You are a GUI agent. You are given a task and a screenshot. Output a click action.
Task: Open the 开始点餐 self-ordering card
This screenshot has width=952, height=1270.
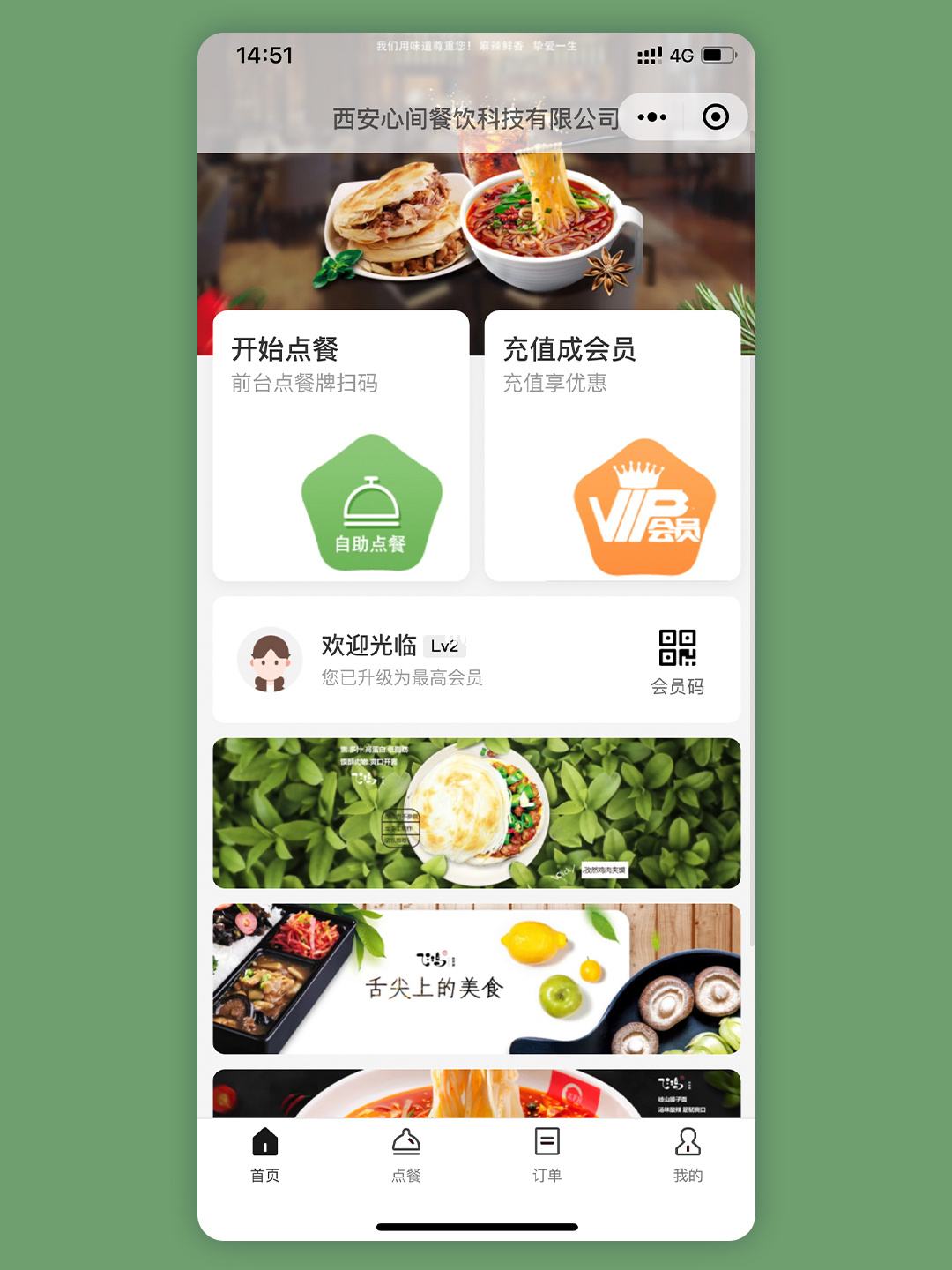(x=341, y=446)
